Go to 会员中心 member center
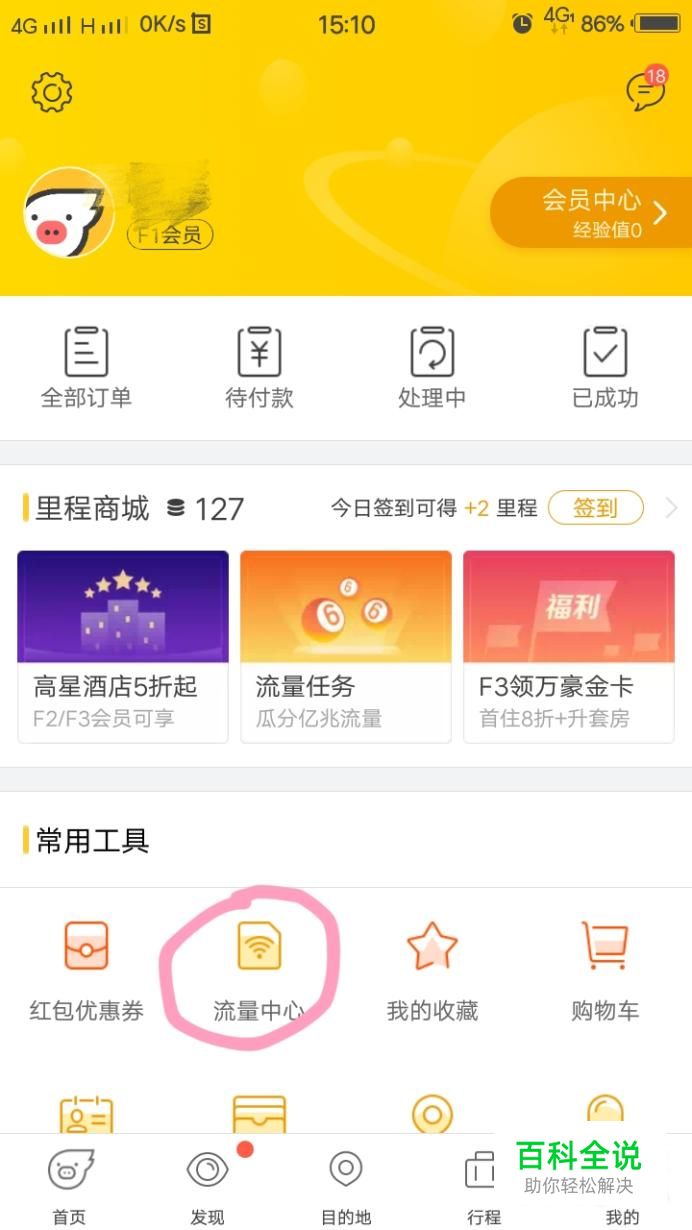Screen dimensions: 692x1230 click(592, 212)
